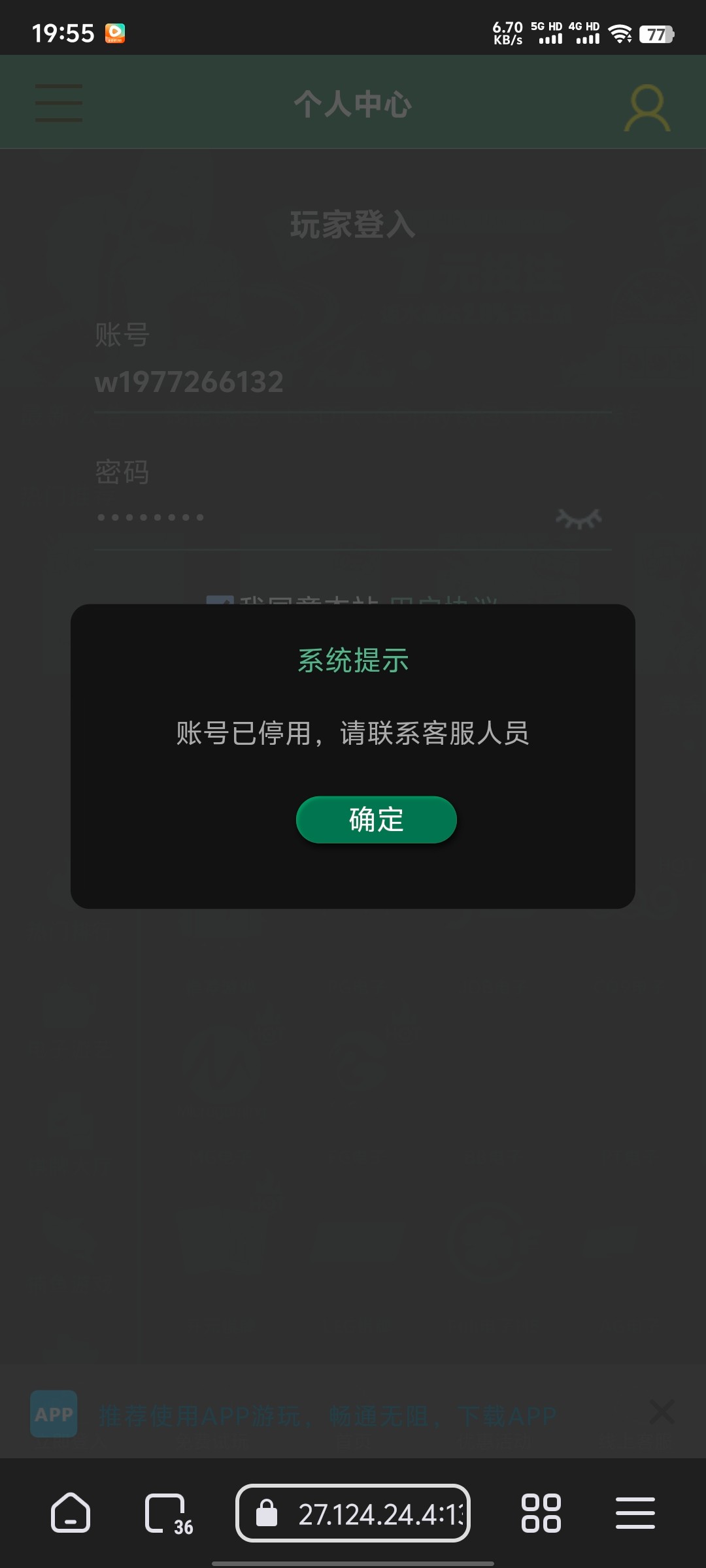Open the browser menu at the bottom

coord(635,1513)
